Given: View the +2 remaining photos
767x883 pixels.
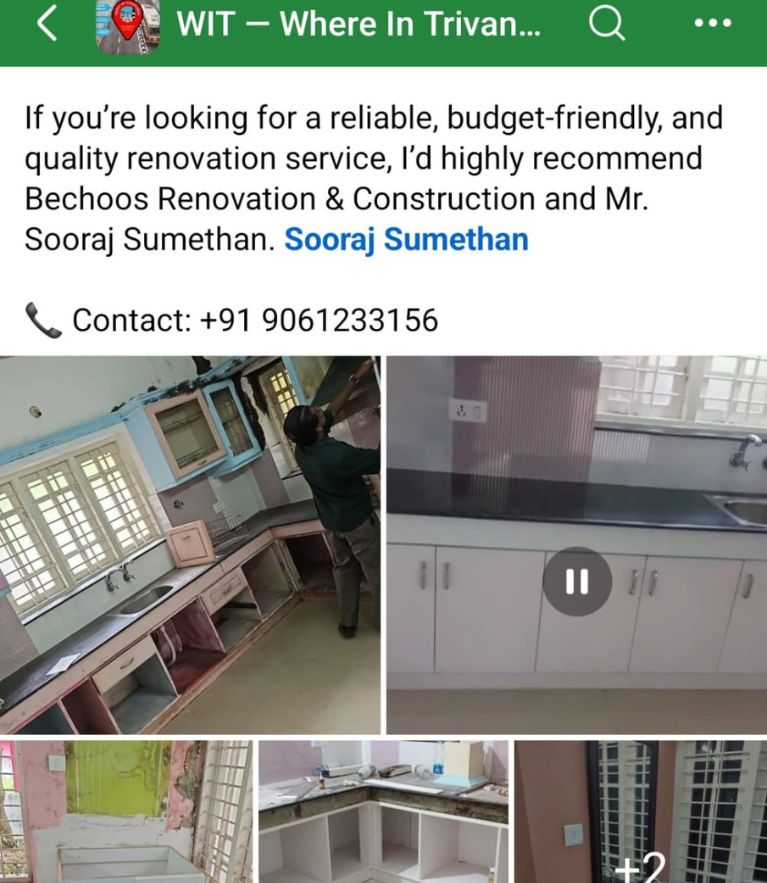Looking at the screenshot, I should [x=640, y=810].
